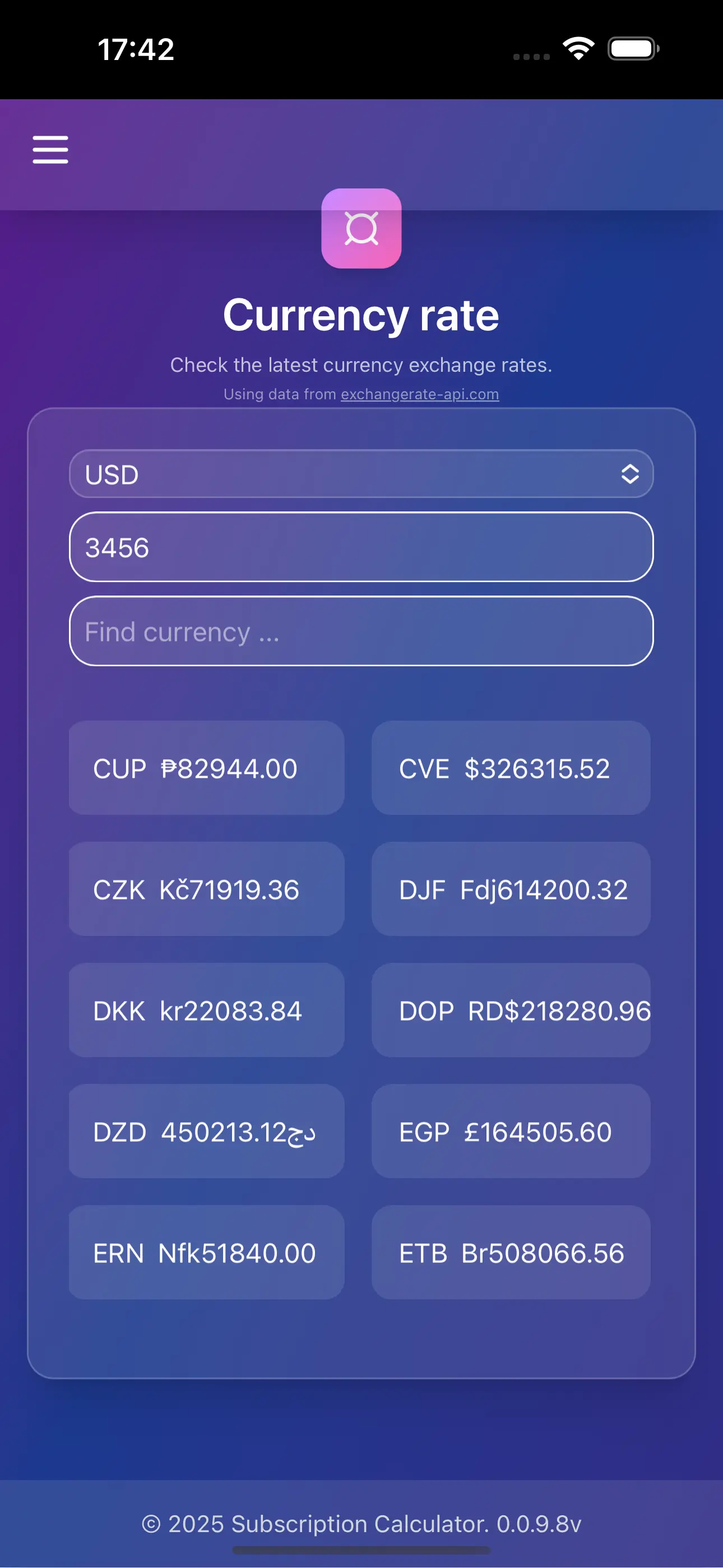The height and width of the screenshot is (1568, 723).
Task: Select the CUP rate tile
Action: point(206,768)
